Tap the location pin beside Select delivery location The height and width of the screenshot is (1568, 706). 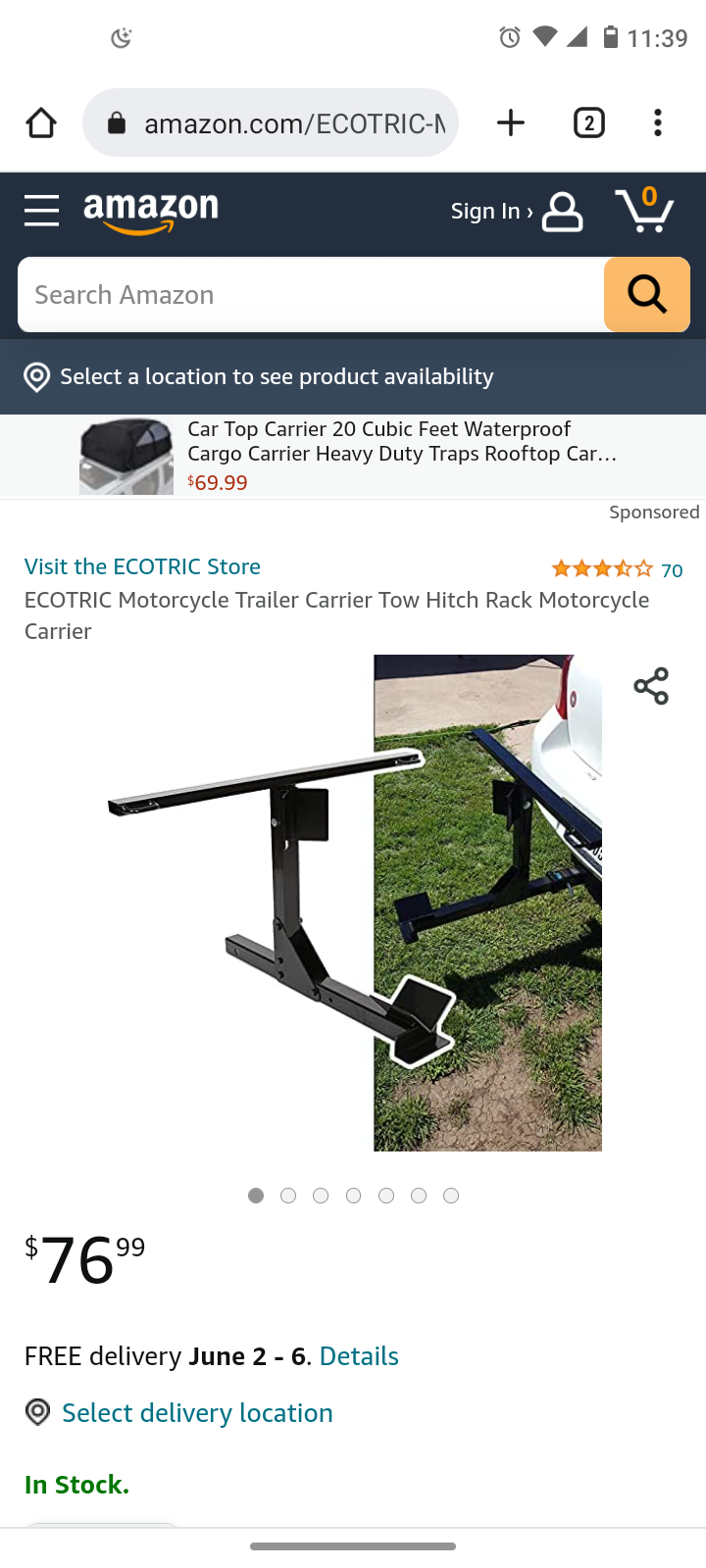pos(36,1411)
